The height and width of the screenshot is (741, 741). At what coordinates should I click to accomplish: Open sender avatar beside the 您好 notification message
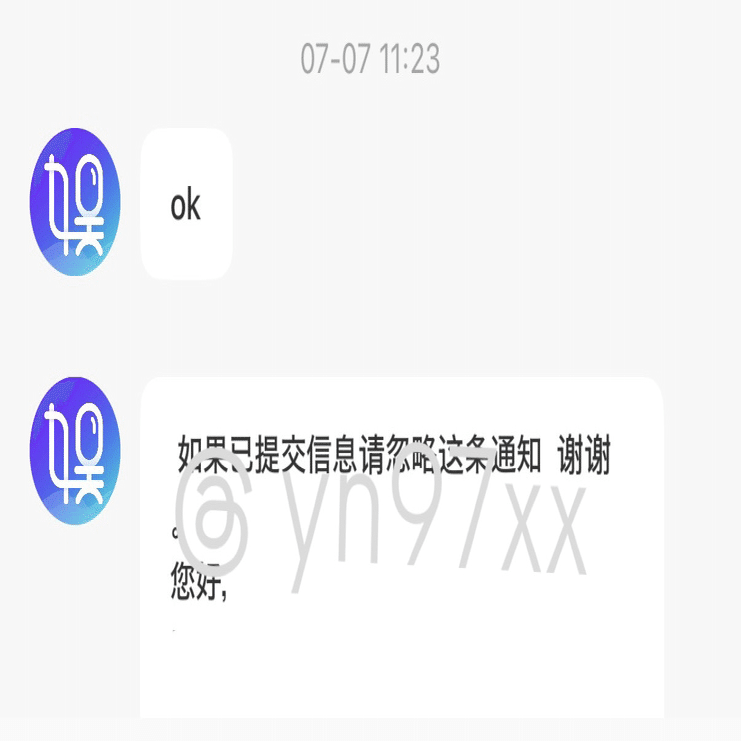[75, 451]
